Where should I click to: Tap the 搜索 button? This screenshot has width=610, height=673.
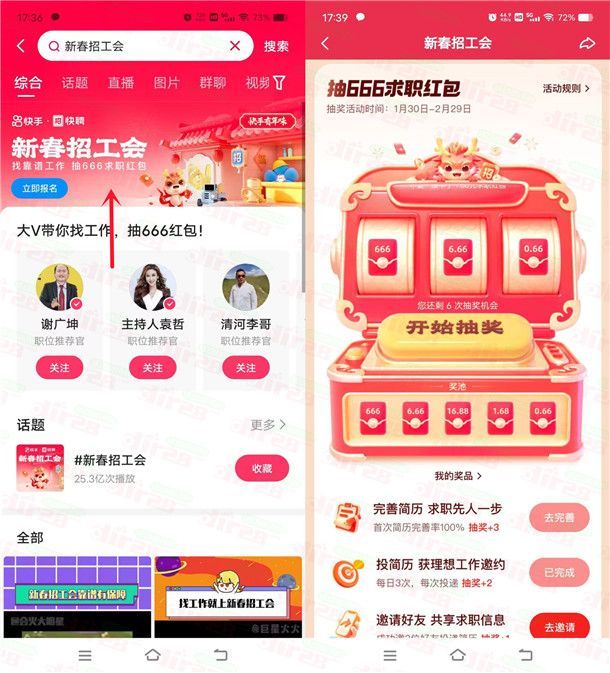(276, 46)
